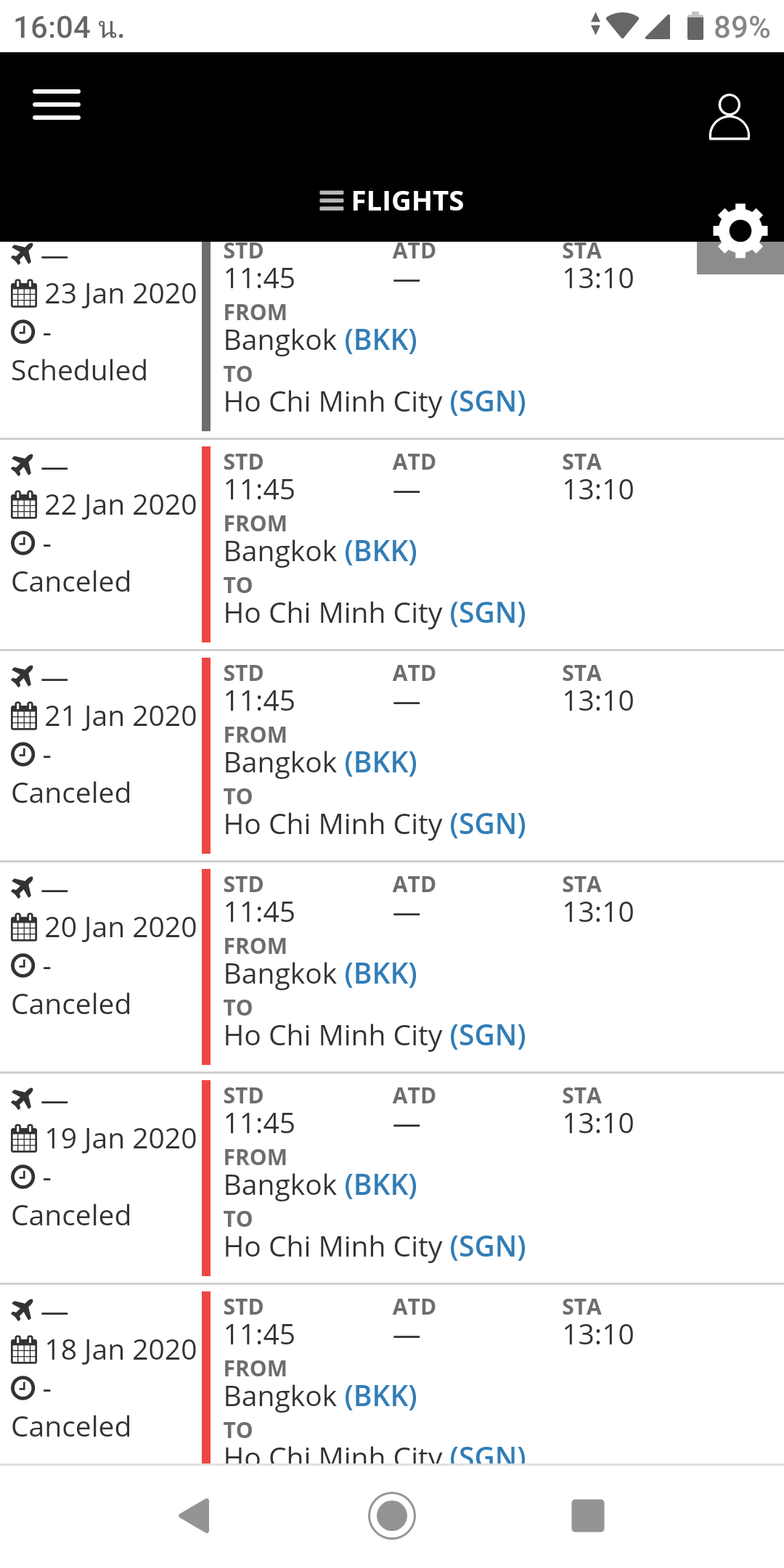The height and width of the screenshot is (1568, 784).
Task: Open the 22 Jan 2020 canceled flight
Action: (x=392, y=544)
